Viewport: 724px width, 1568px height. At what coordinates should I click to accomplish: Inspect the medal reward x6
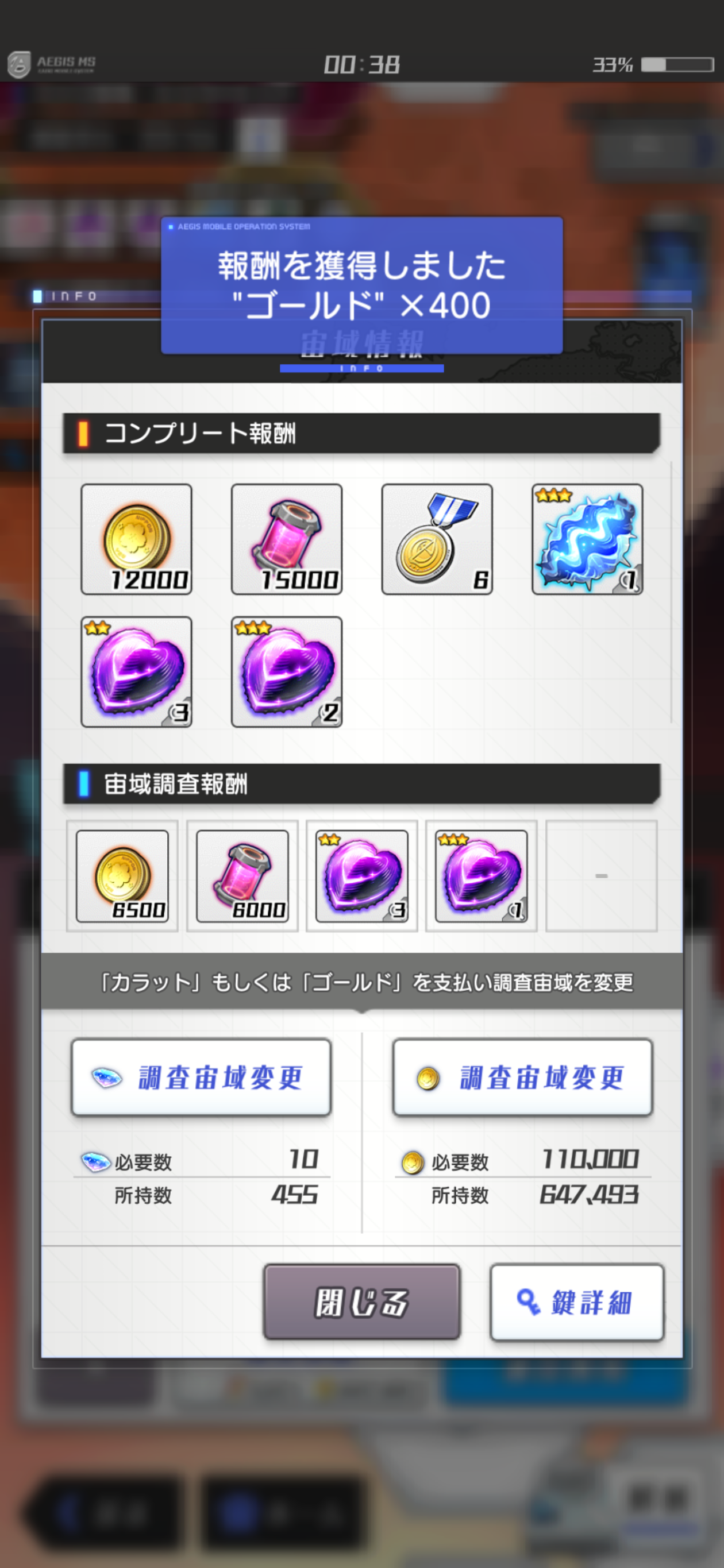437,539
